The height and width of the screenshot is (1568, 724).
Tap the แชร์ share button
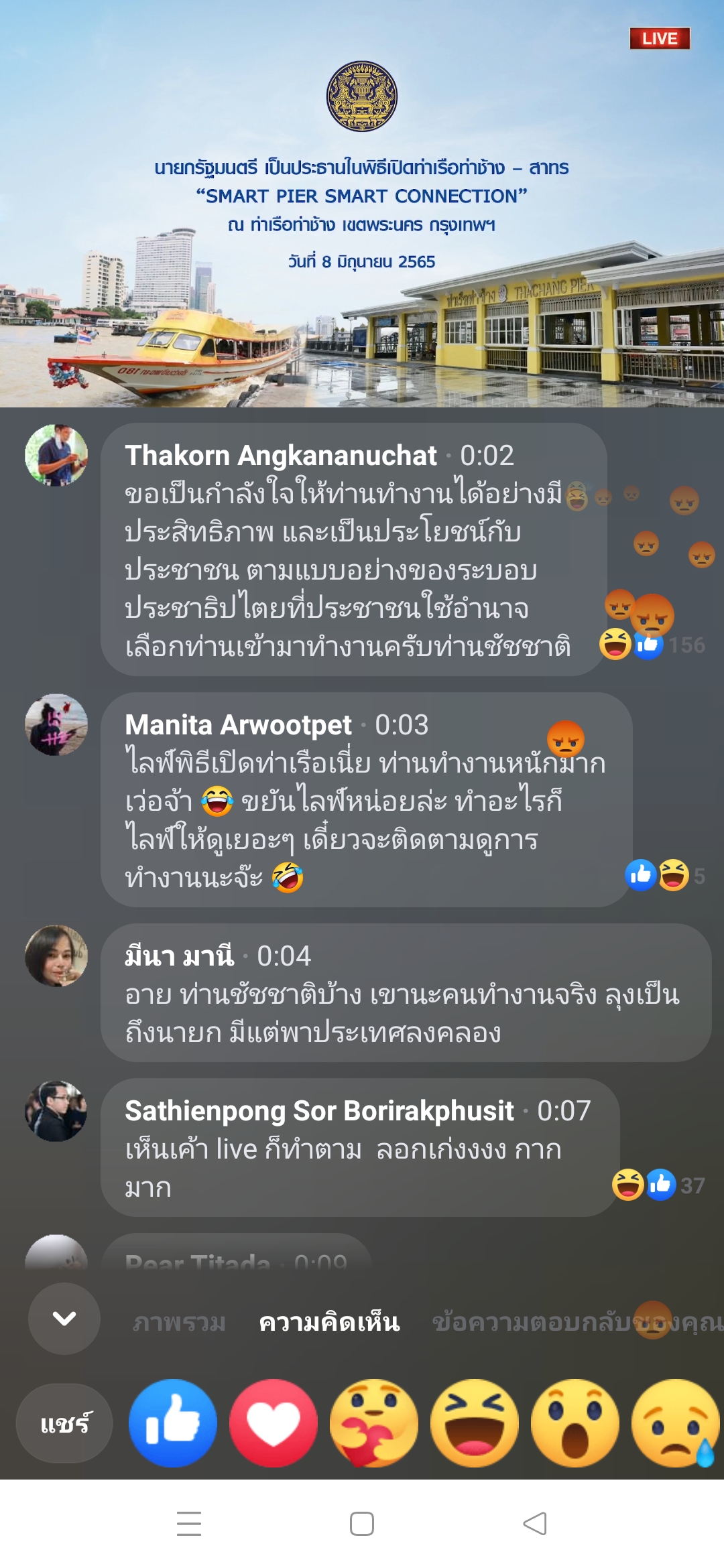pyautogui.click(x=64, y=1423)
